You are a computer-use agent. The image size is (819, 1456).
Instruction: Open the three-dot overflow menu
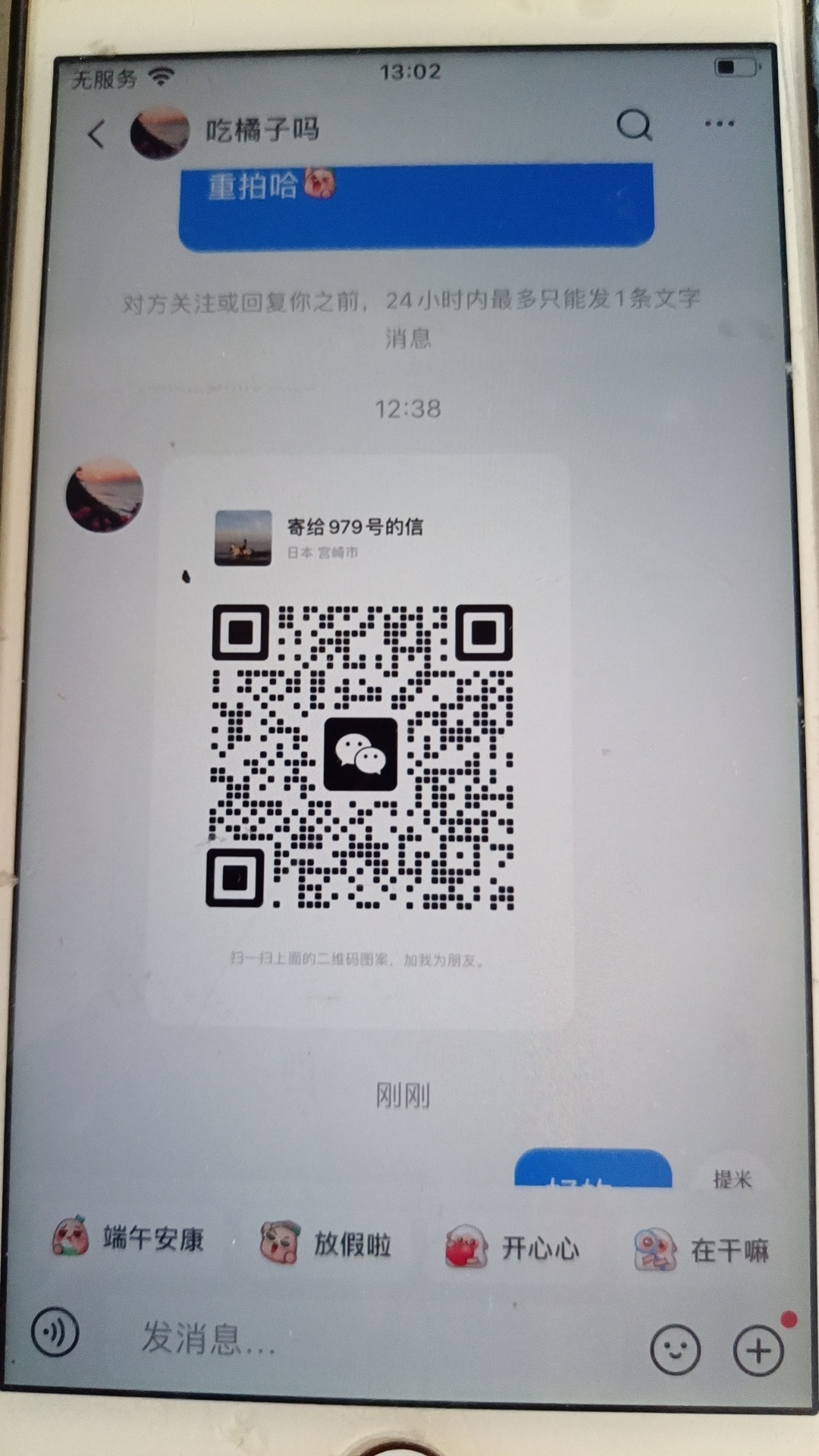click(x=719, y=124)
